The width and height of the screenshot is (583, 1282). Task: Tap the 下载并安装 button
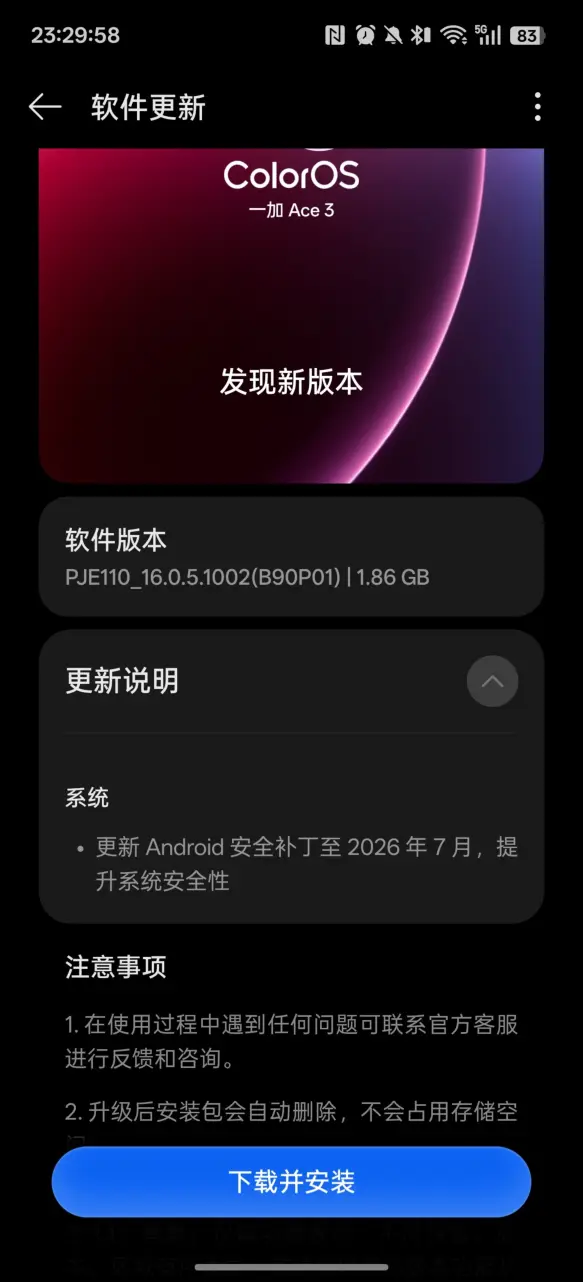pos(291,1181)
